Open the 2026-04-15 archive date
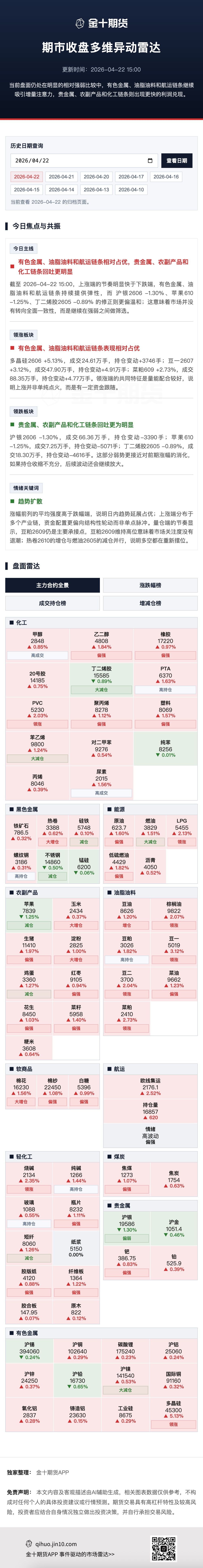203x1568 pixels. [x=27, y=189]
